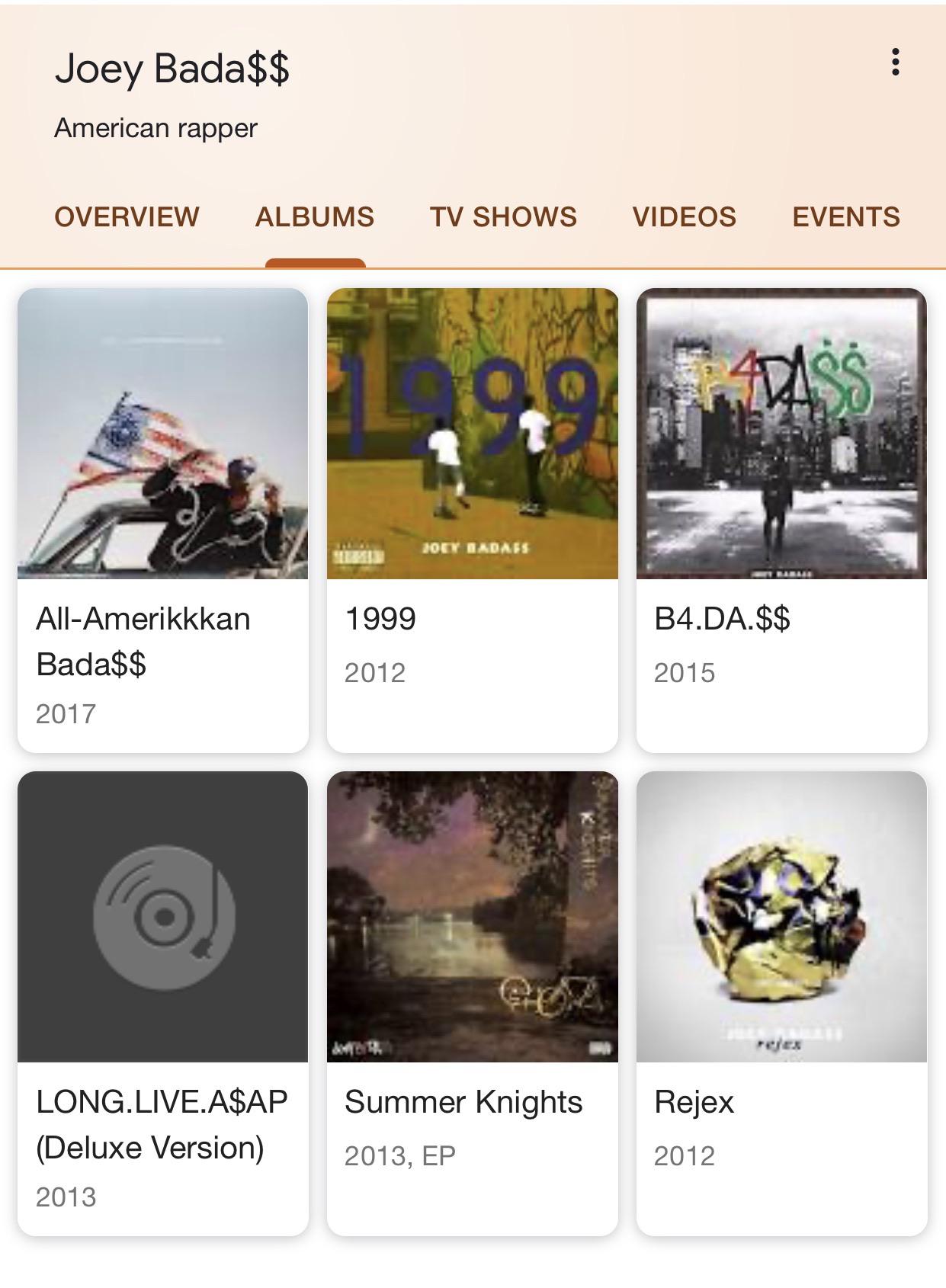
Task: View the Rejex album card
Action: 781,1003
